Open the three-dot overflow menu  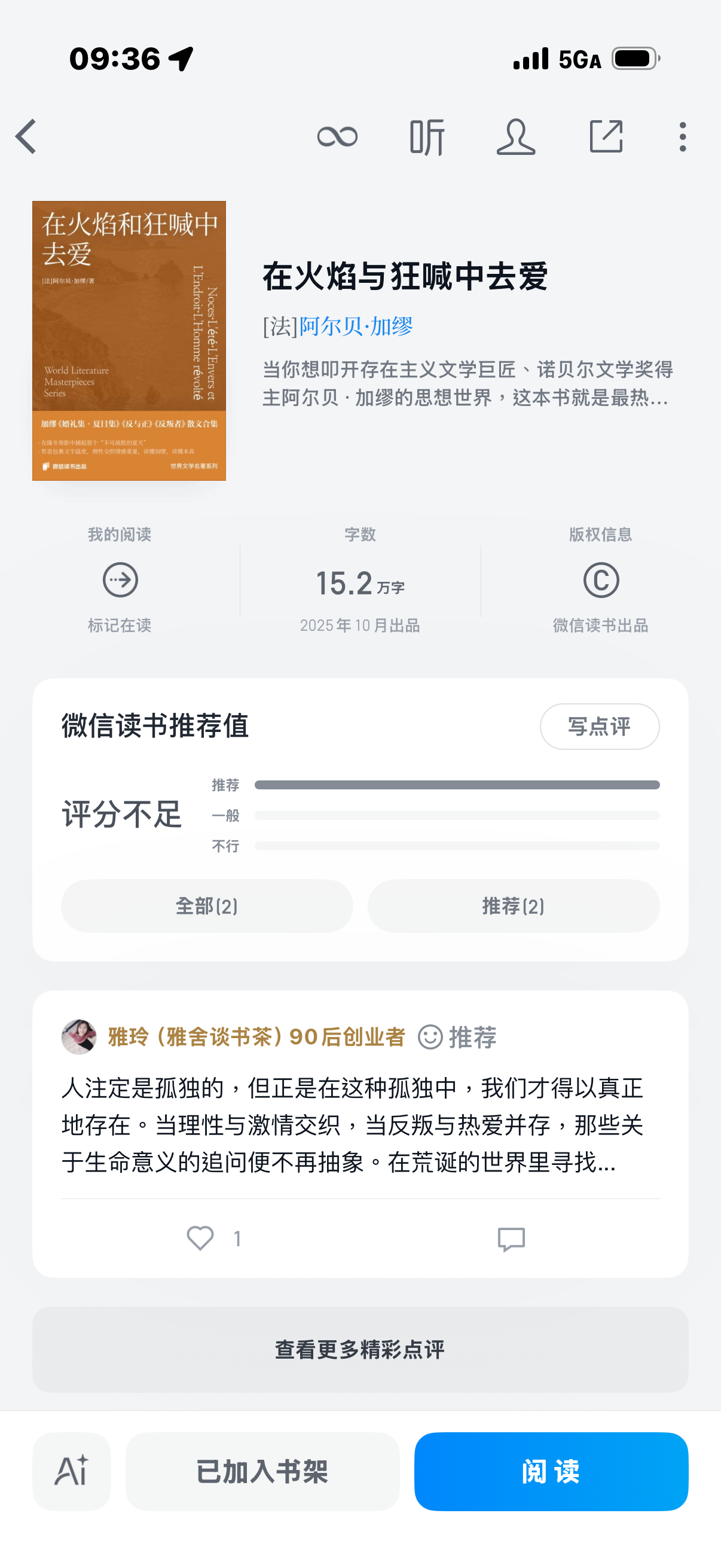click(683, 136)
